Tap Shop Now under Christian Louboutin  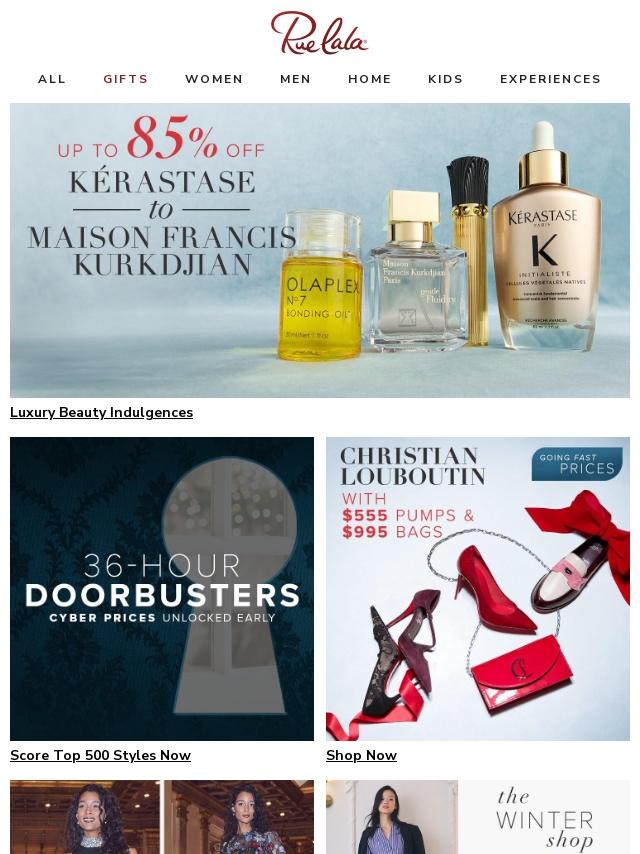tap(361, 755)
